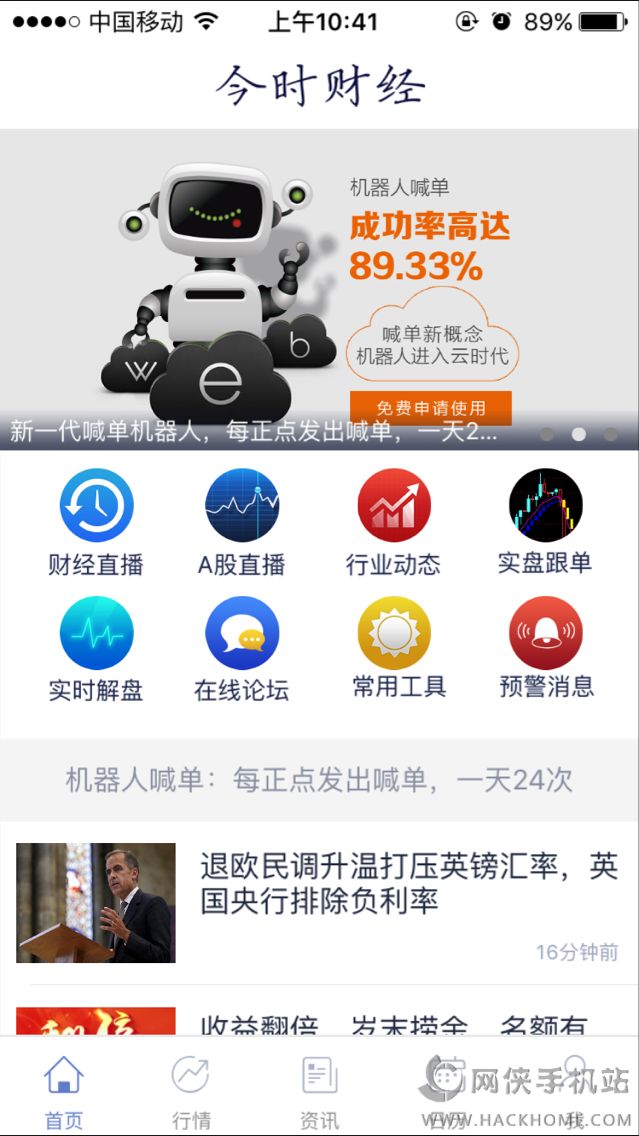Open 实盘跟单 trade following
Image resolution: width=639 pixels, height=1136 pixels.
(545, 523)
